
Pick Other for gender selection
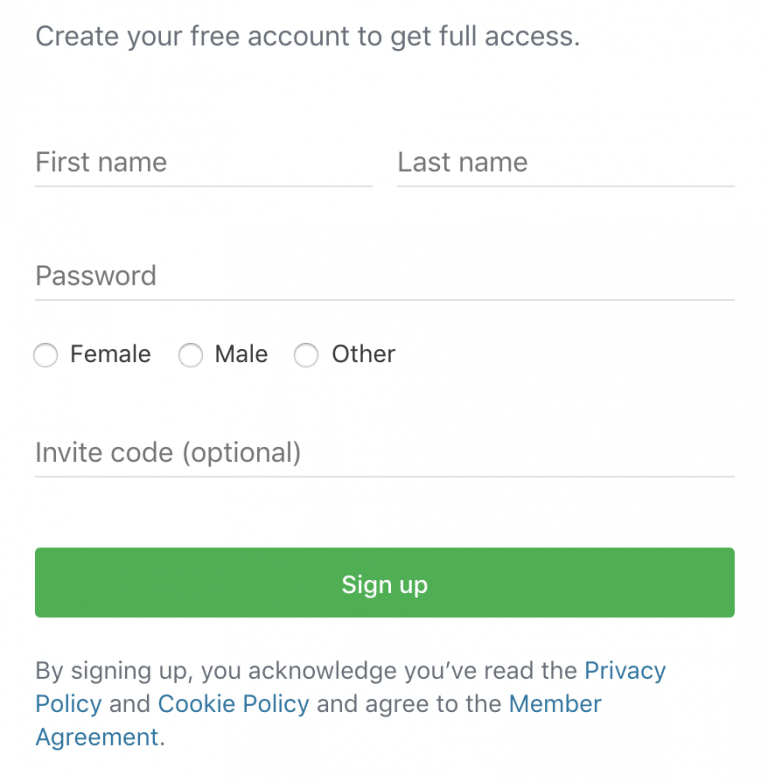coord(306,355)
